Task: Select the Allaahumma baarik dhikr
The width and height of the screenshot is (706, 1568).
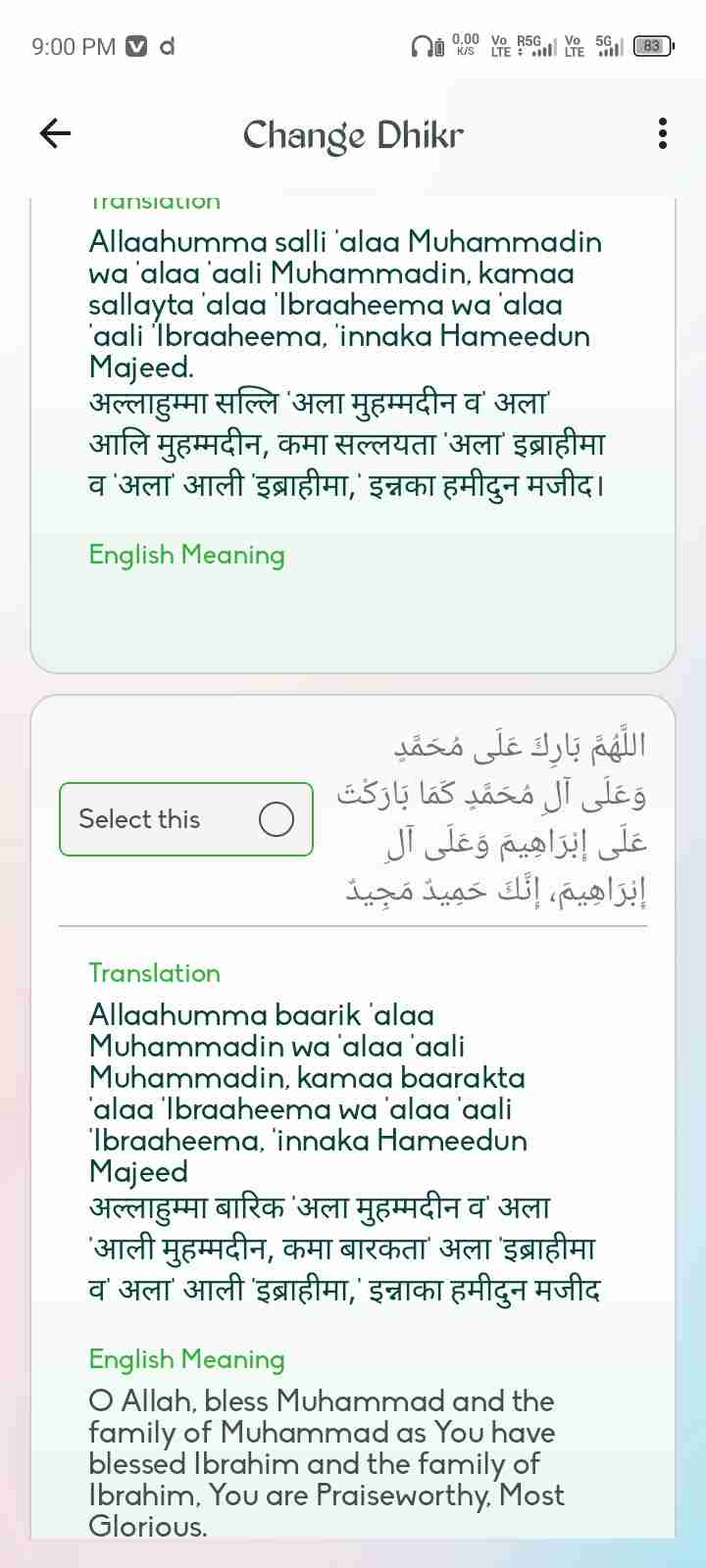Action: click(186, 819)
